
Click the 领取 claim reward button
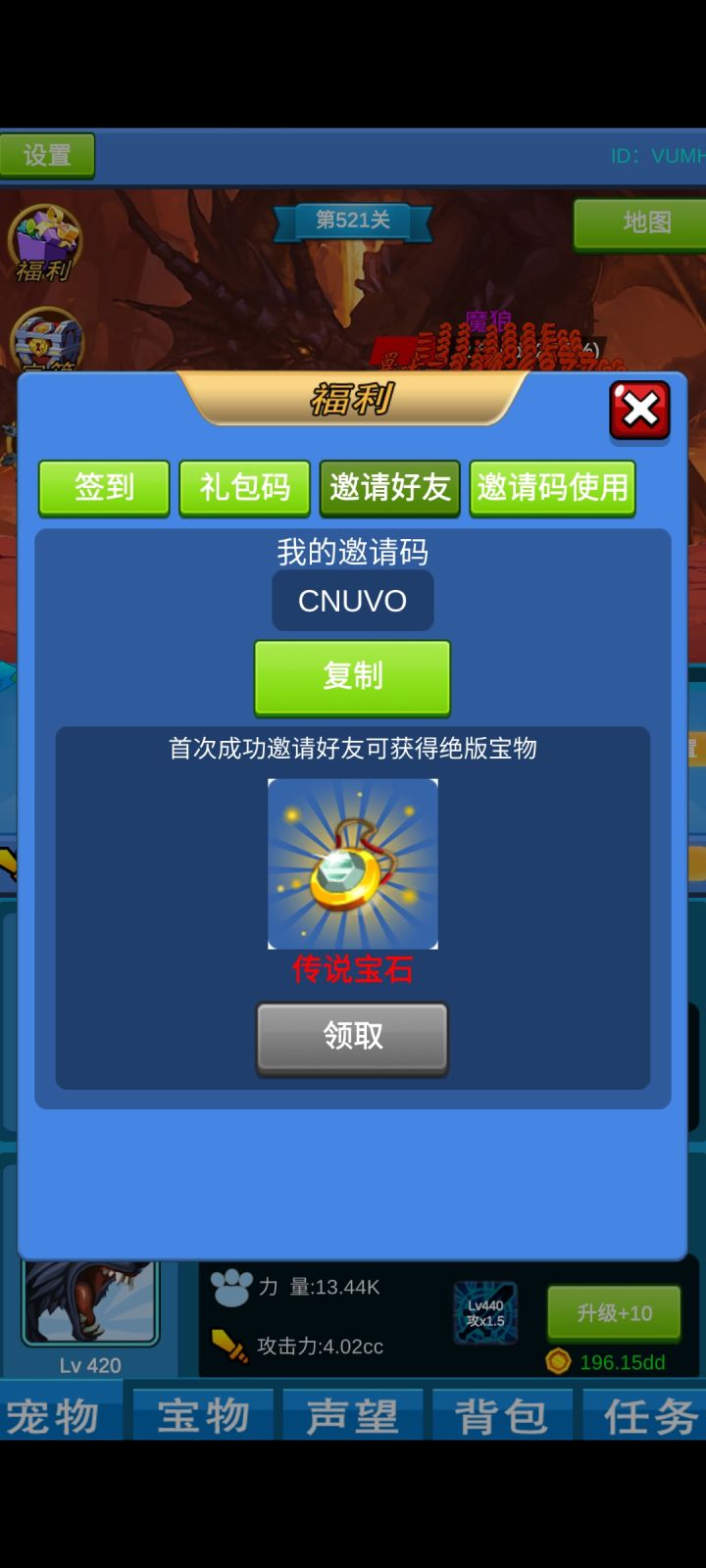352,1037
